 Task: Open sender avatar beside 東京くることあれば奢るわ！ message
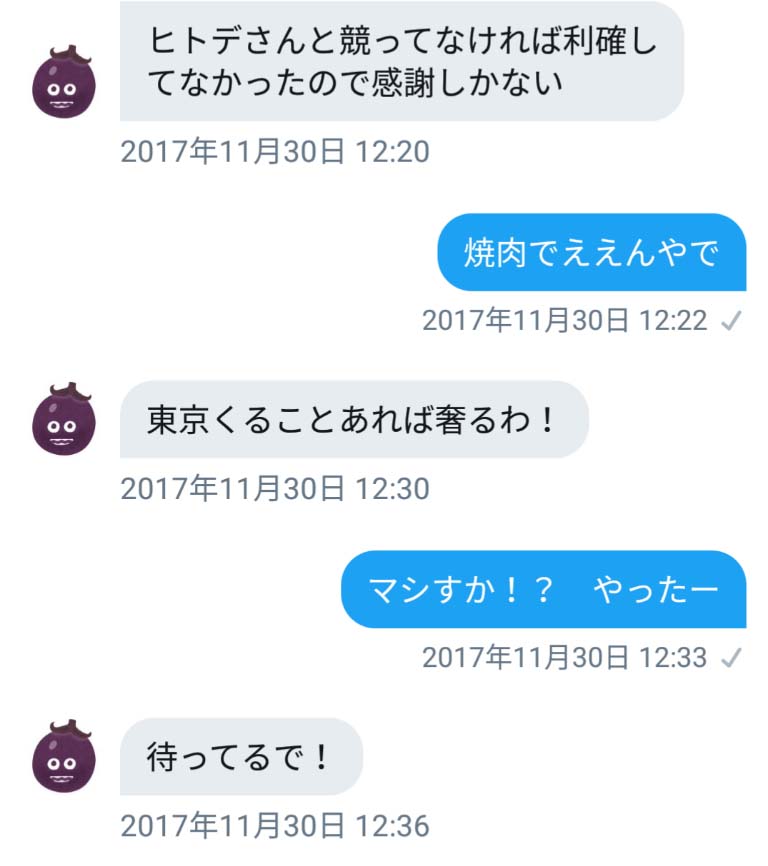[63, 420]
